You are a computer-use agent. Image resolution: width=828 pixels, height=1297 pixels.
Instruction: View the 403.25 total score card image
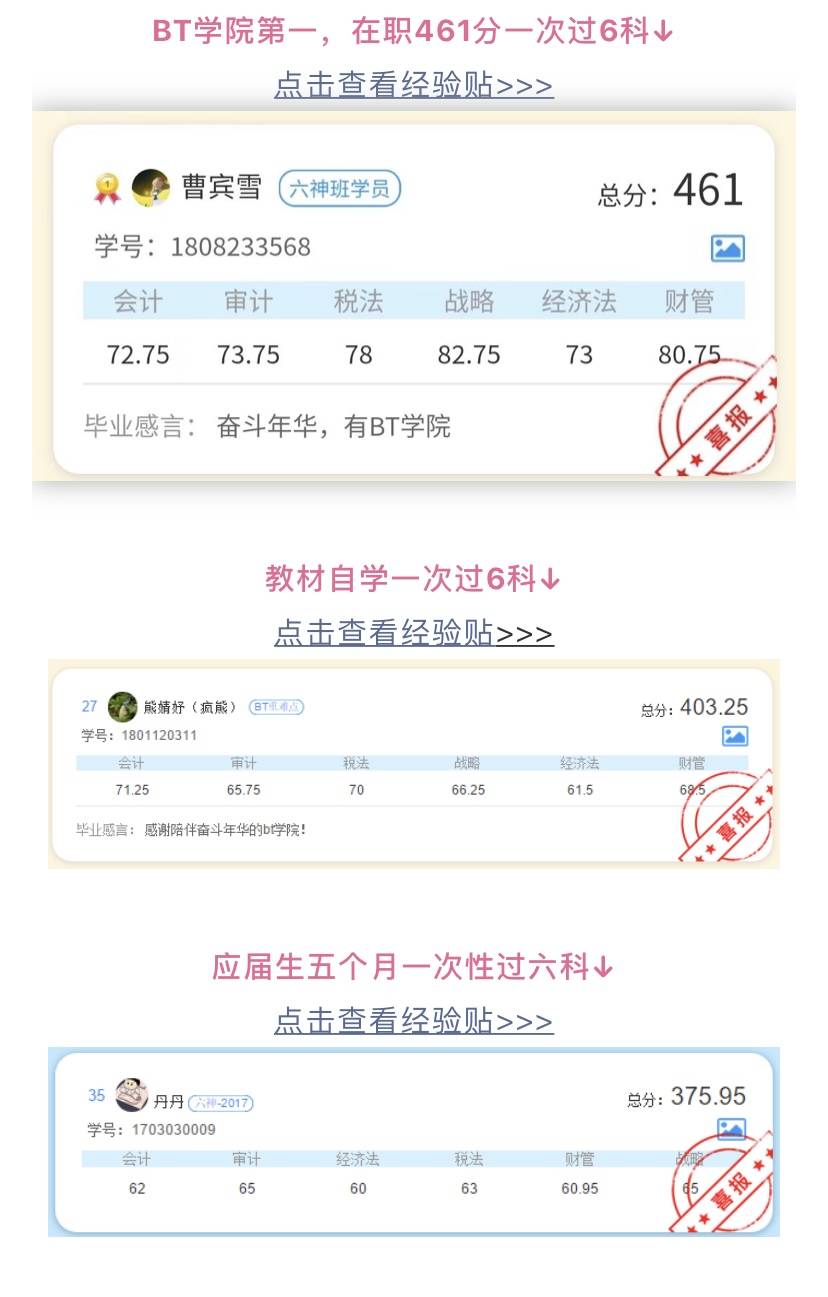point(734,736)
